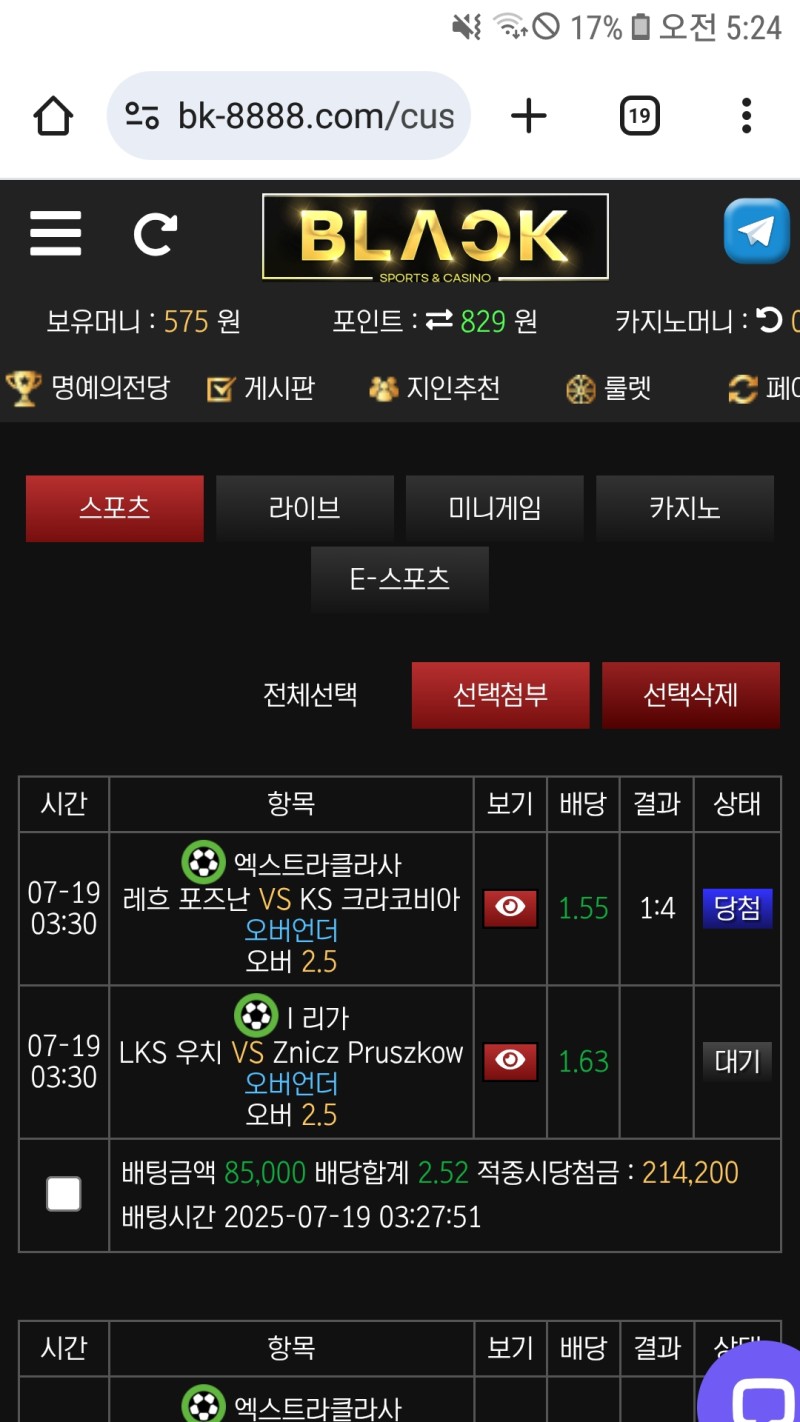Switch to the 라이브 tab
Viewport: 800px width, 1422px height.
pyautogui.click(x=305, y=508)
